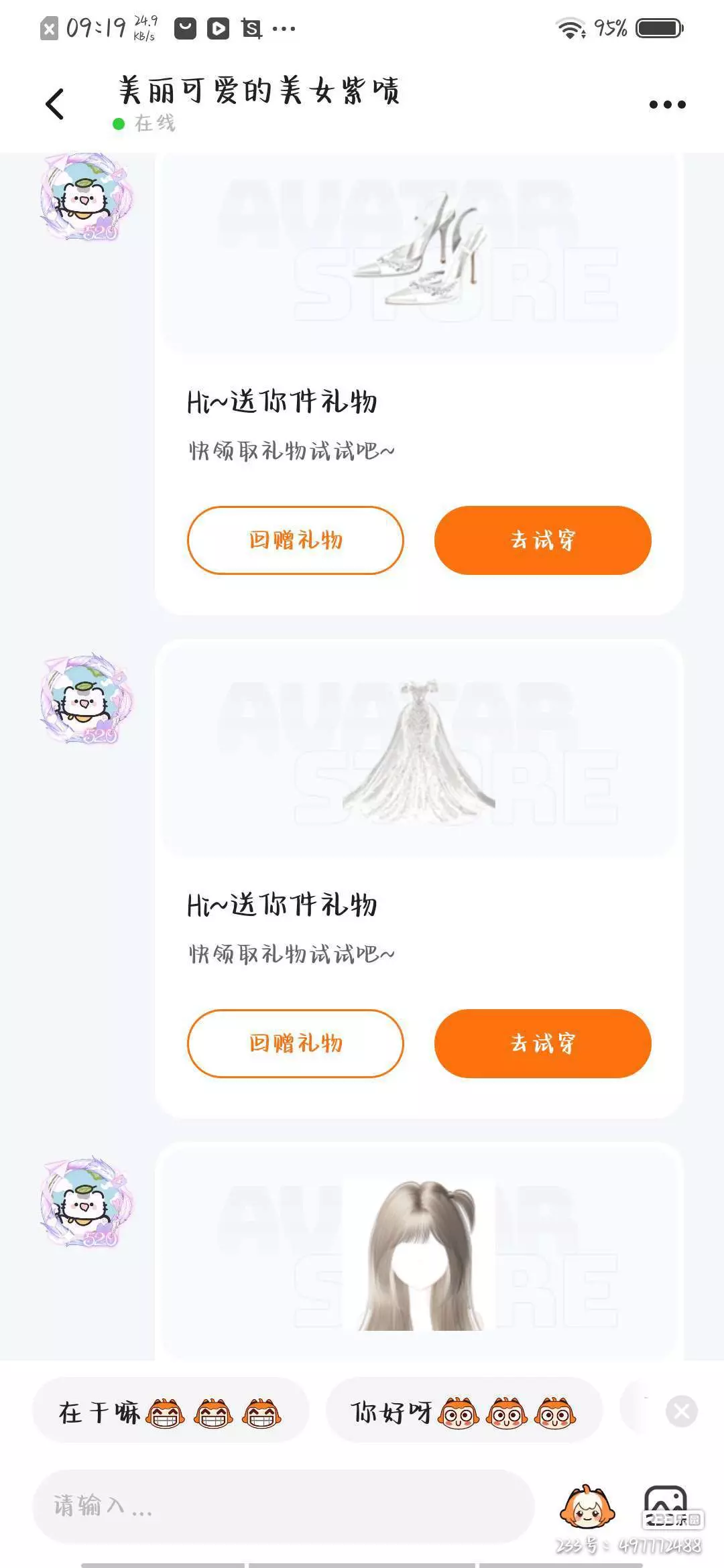Tap 回赠礼物 under the wedding dress gift

tap(296, 1043)
